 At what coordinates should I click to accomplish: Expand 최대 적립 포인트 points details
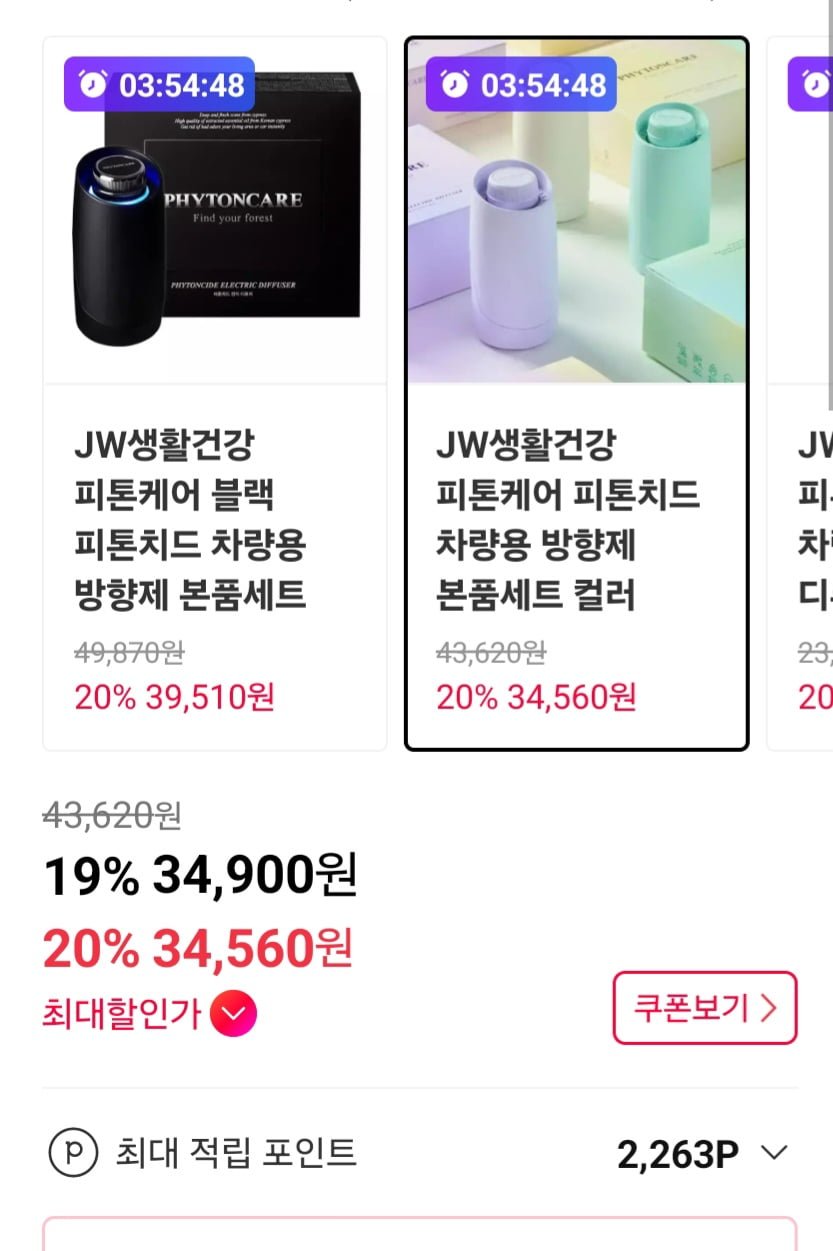tap(774, 1153)
